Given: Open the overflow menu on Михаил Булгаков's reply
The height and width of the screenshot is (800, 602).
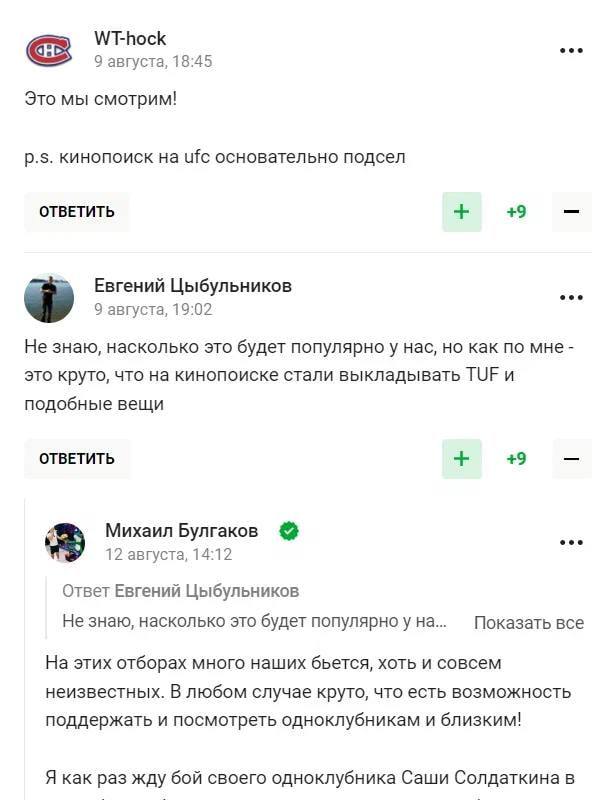Looking at the screenshot, I should (x=571, y=543).
